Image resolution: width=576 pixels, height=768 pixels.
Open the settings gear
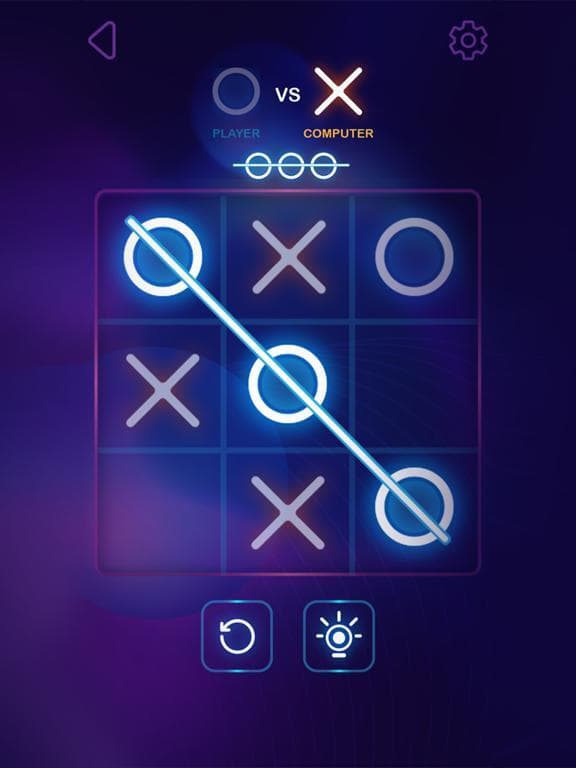click(x=468, y=40)
